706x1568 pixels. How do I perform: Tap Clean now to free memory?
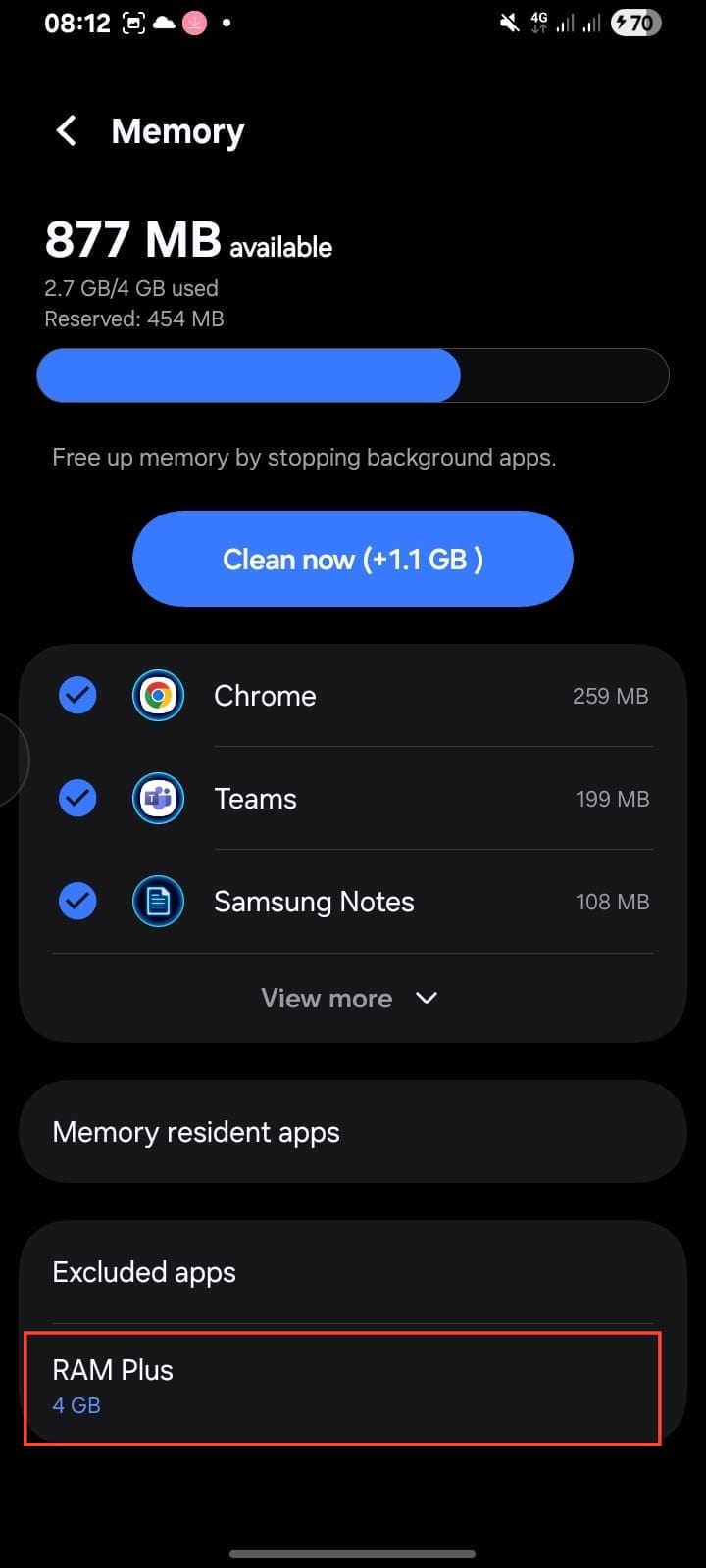(352, 559)
